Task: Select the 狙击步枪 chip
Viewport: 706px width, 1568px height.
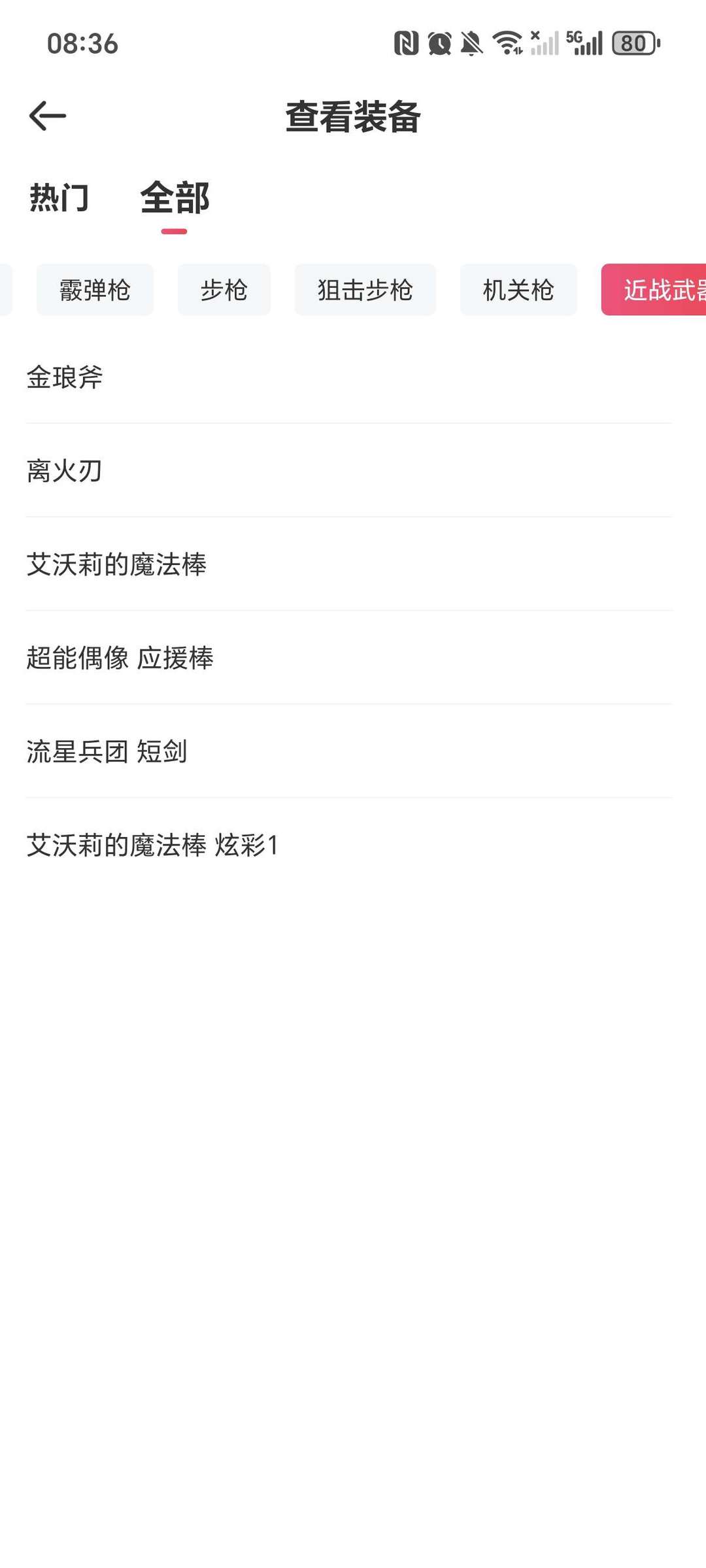Action: (x=365, y=290)
